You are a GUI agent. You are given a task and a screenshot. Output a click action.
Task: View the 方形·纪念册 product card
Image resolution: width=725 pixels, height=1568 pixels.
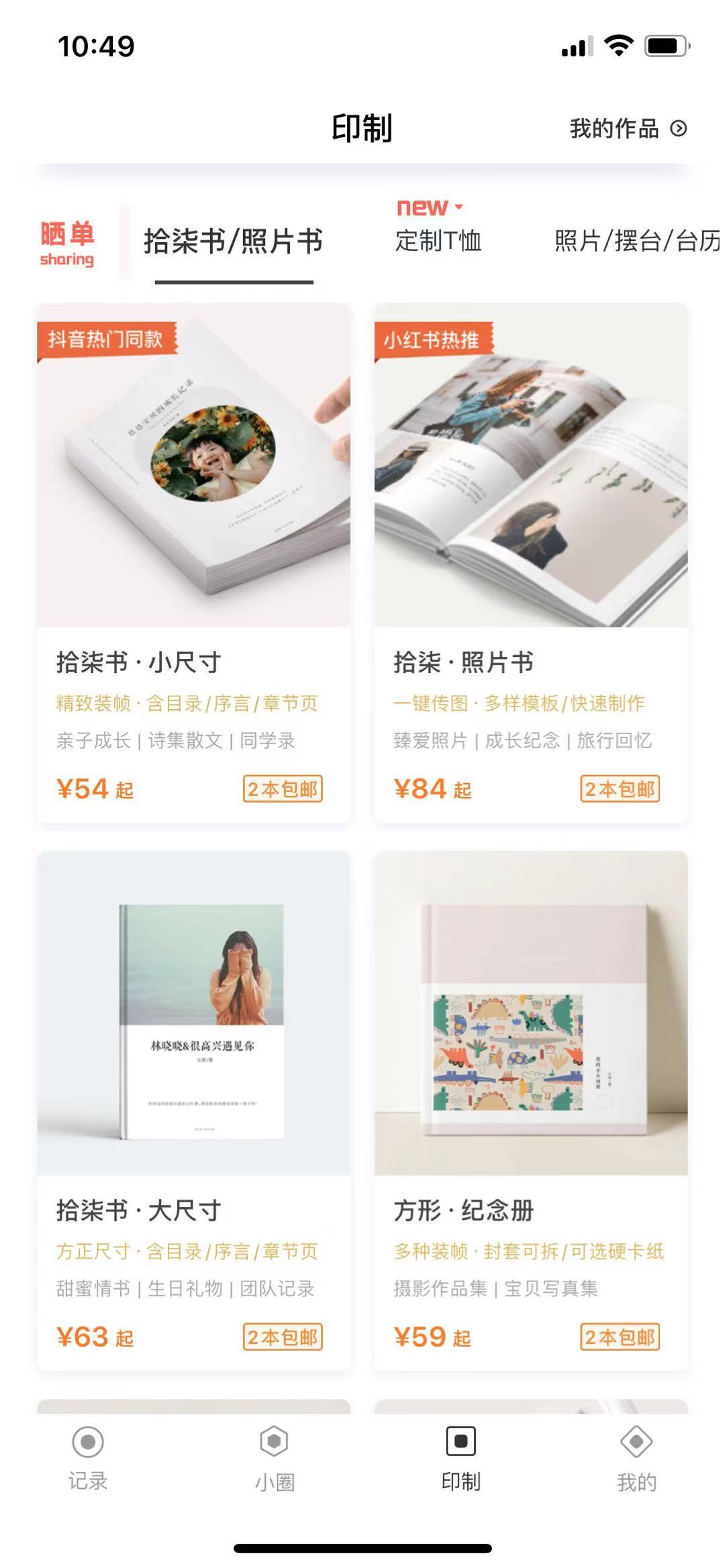pos(530,1110)
